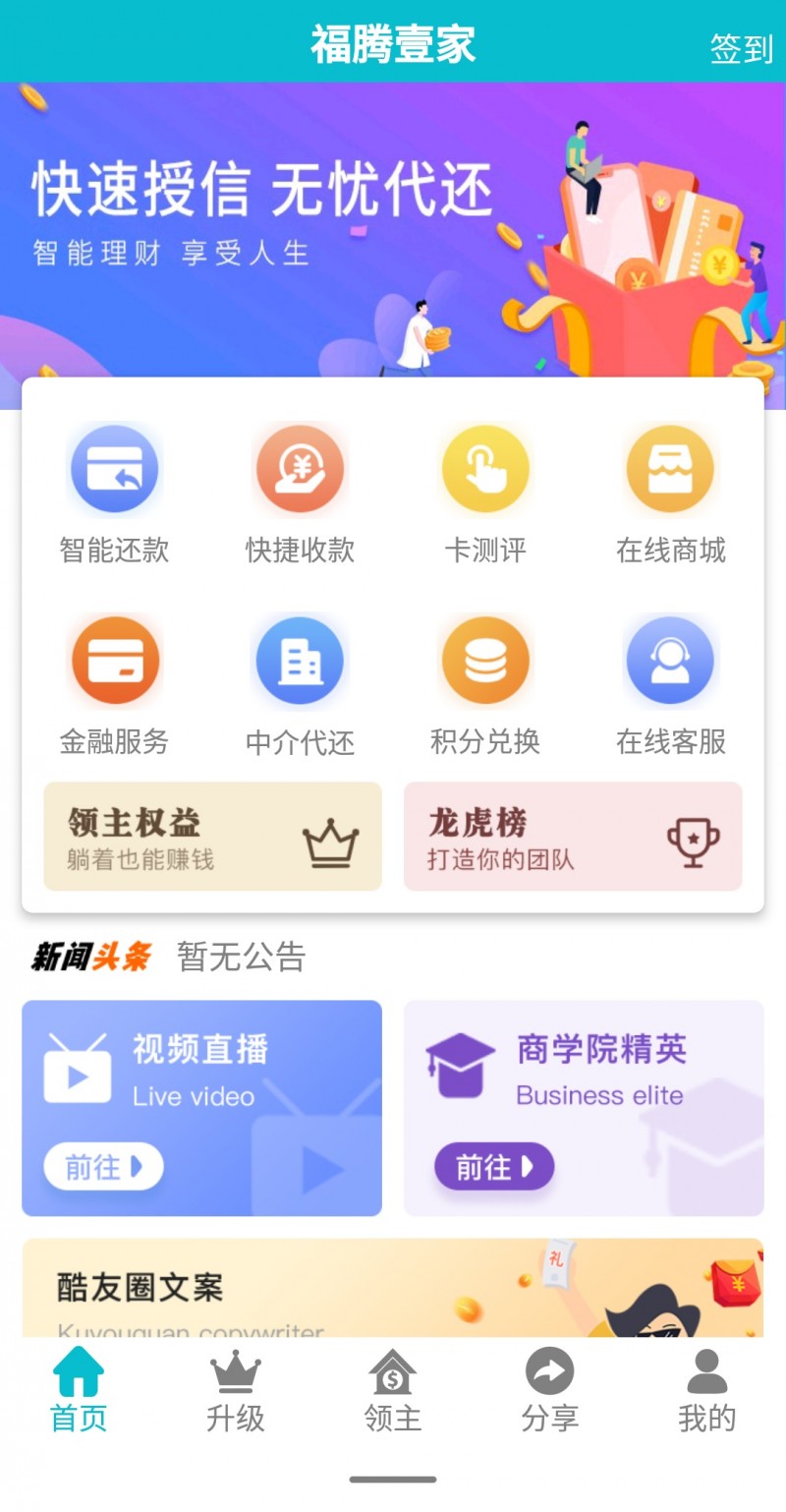
Task: View the 龙虎榜 card
Action: [573, 837]
